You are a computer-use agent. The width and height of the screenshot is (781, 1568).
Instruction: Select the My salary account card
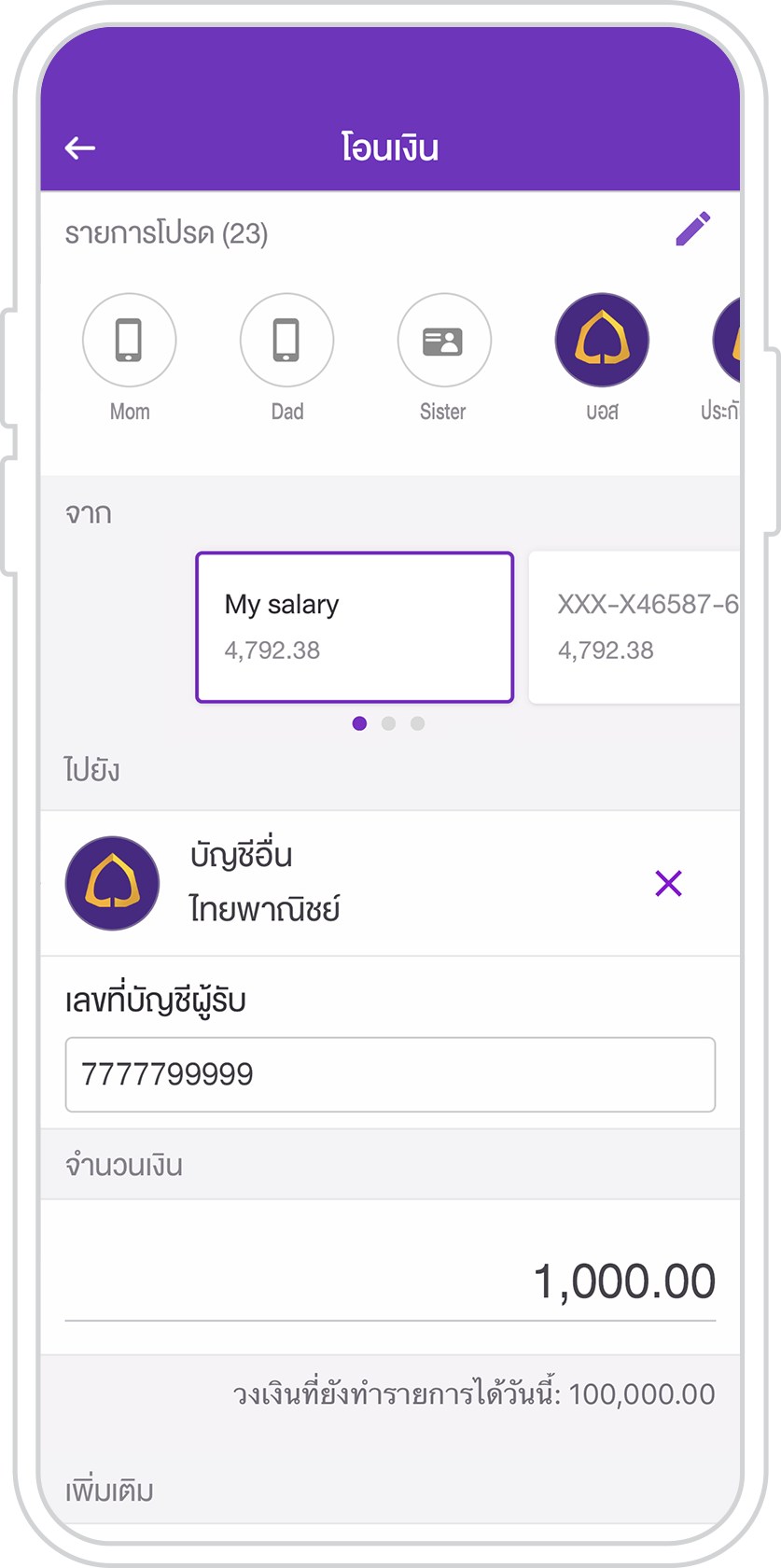(x=355, y=626)
